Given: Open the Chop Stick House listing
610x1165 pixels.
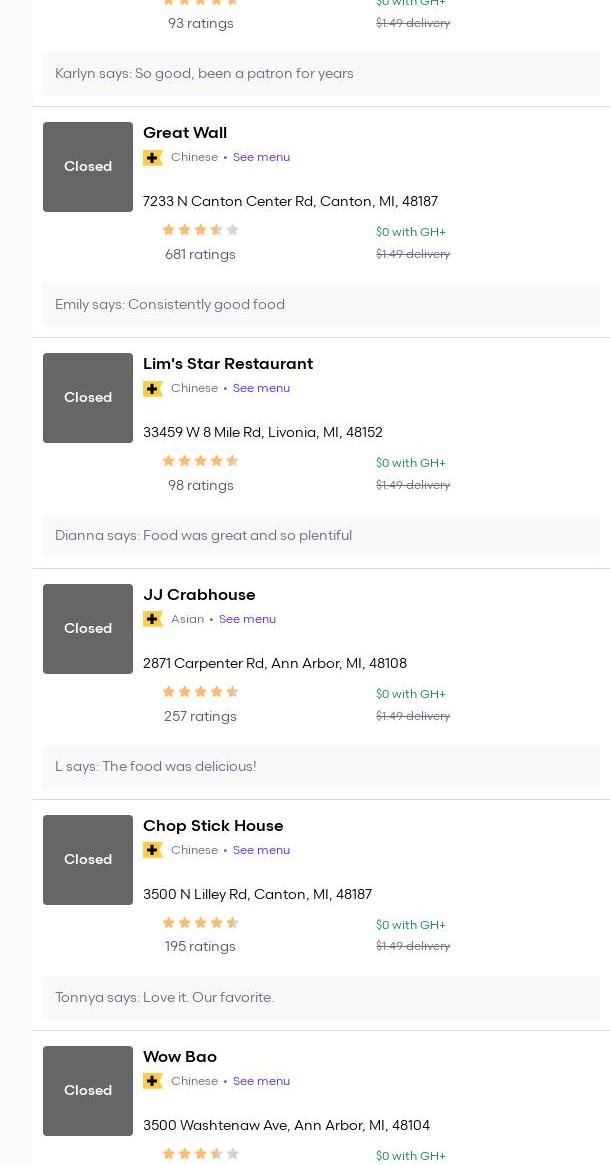Looking at the screenshot, I should point(213,826).
